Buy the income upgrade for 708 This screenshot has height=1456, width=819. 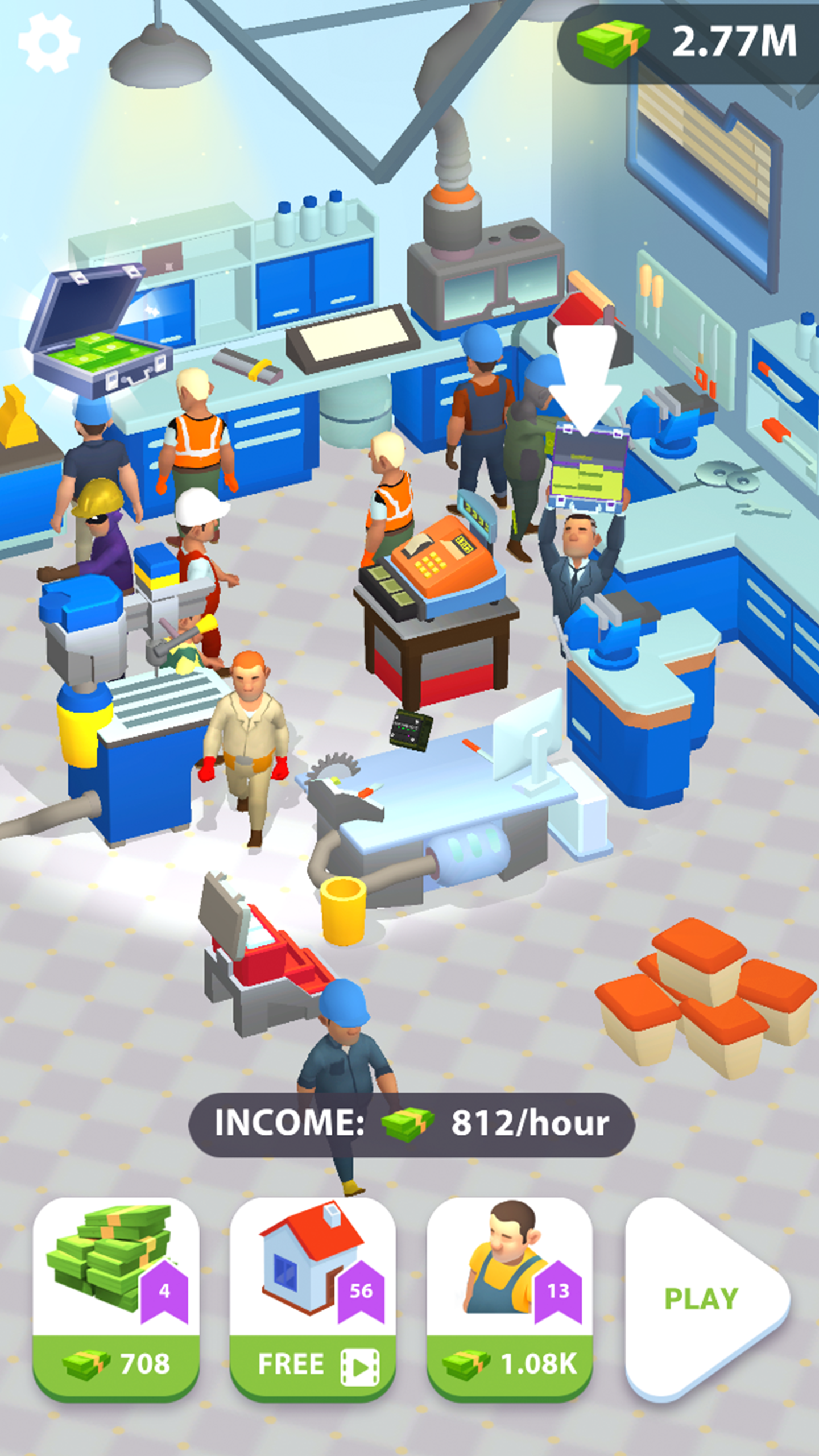(x=116, y=1300)
